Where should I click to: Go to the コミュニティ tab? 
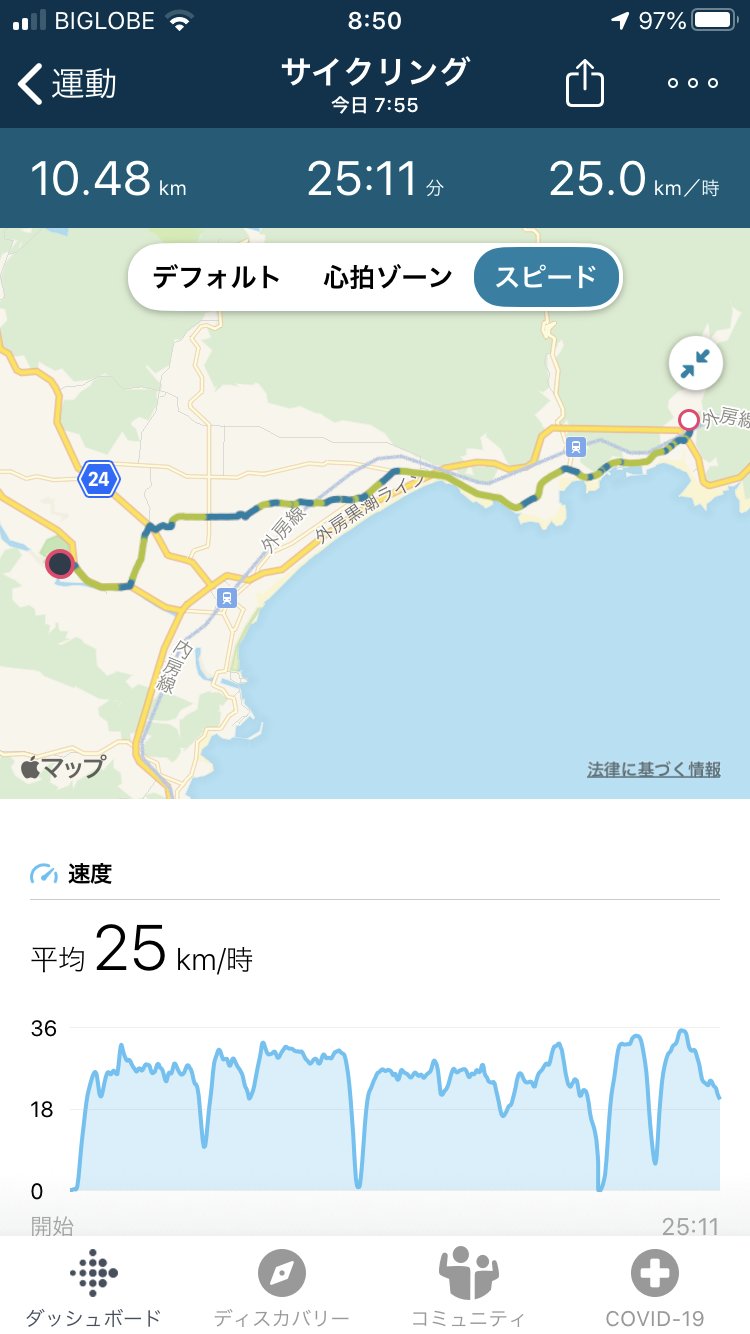(x=468, y=1287)
